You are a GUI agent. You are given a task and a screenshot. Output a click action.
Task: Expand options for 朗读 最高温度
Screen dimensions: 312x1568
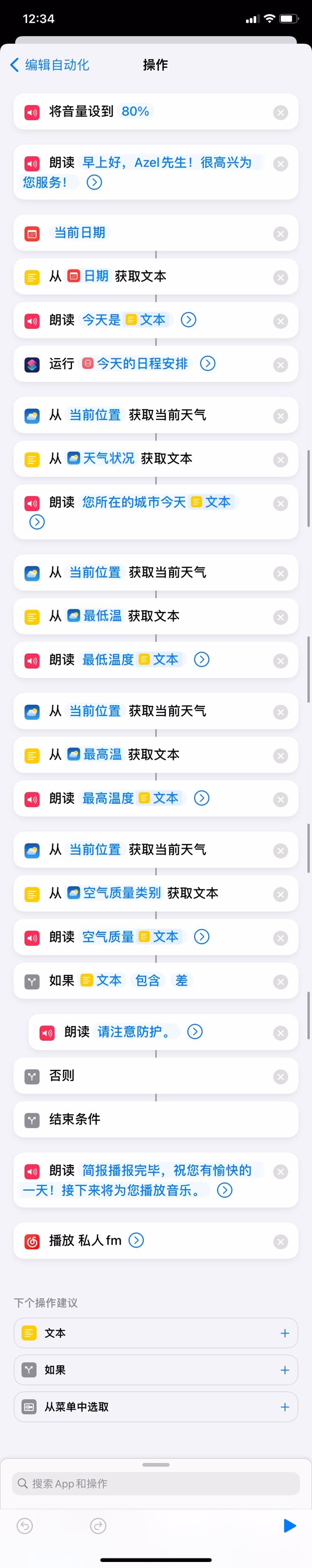point(202,798)
